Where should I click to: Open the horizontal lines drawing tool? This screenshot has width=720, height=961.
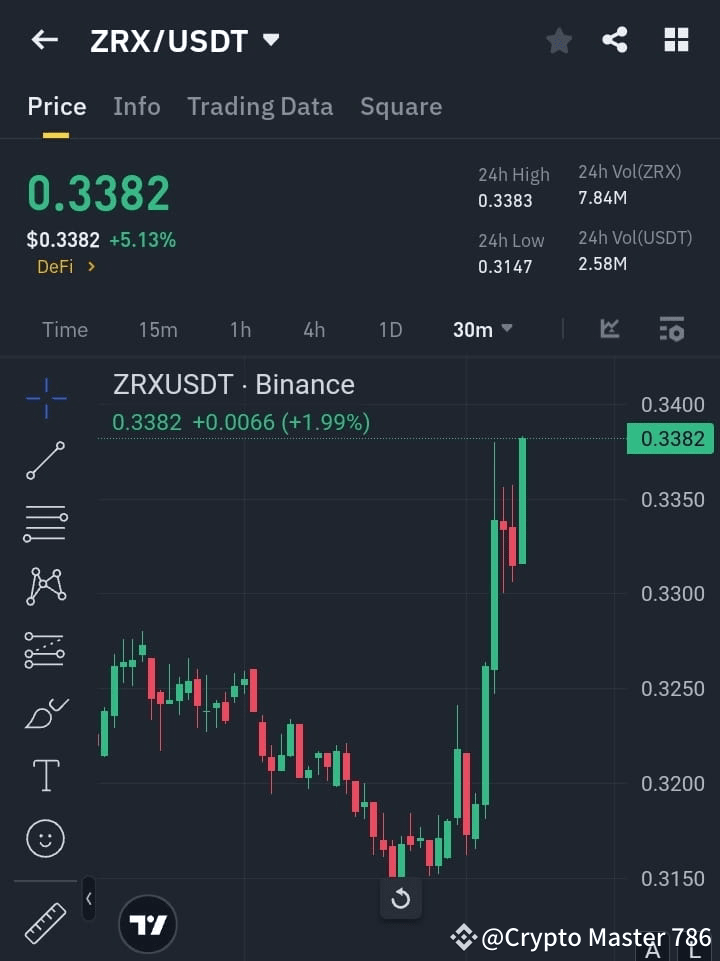click(x=44, y=524)
